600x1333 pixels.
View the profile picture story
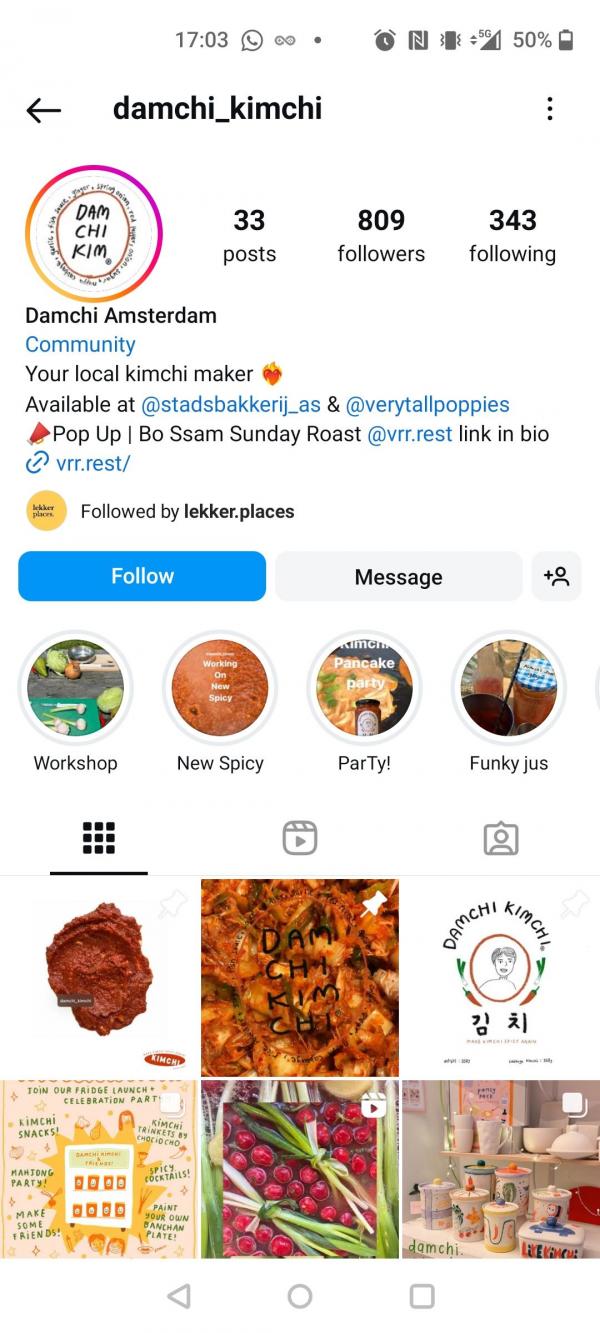[x=93, y=234]
